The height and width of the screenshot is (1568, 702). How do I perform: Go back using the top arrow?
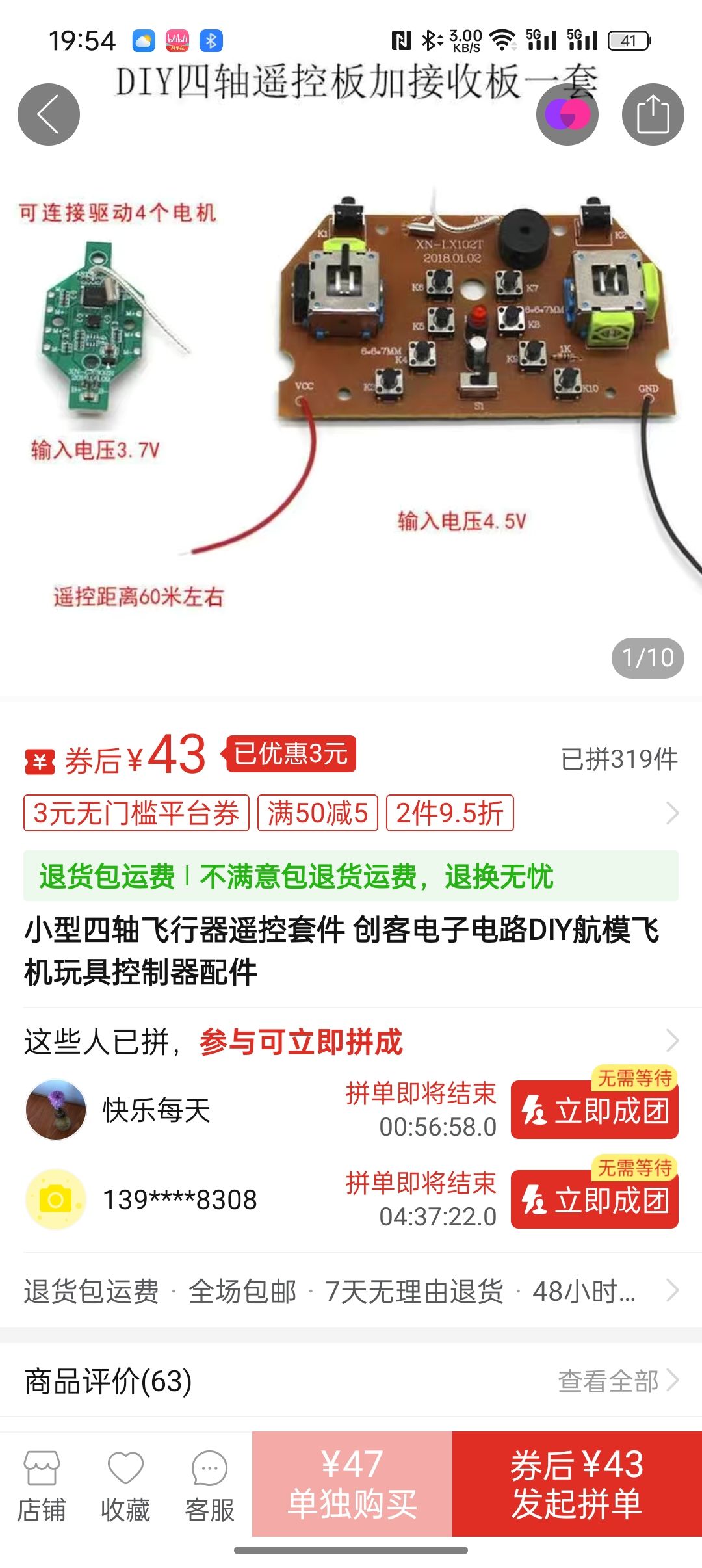pyautogui.click(x=49, y=114)
